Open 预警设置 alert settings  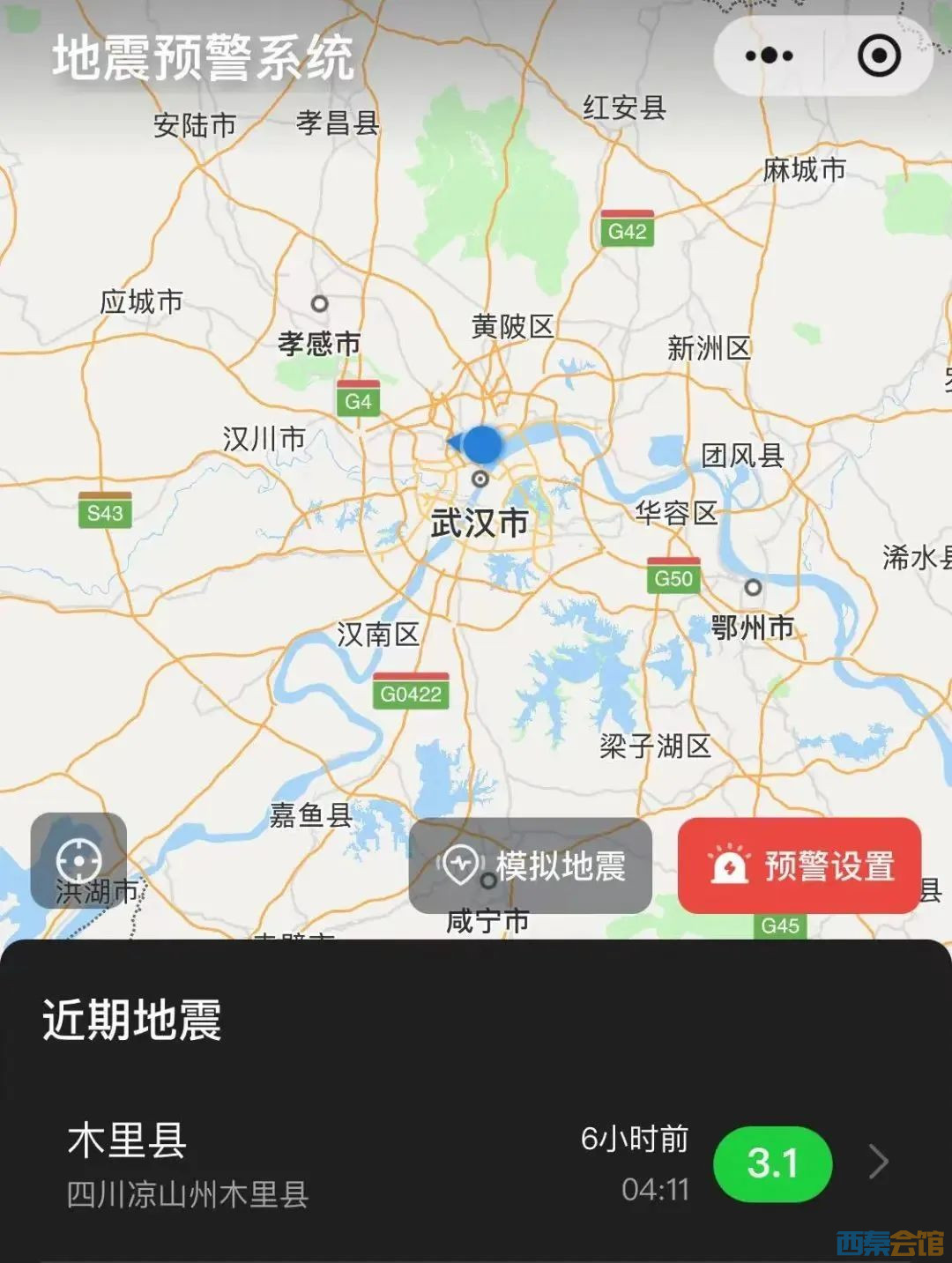click(x=800, y=866)
